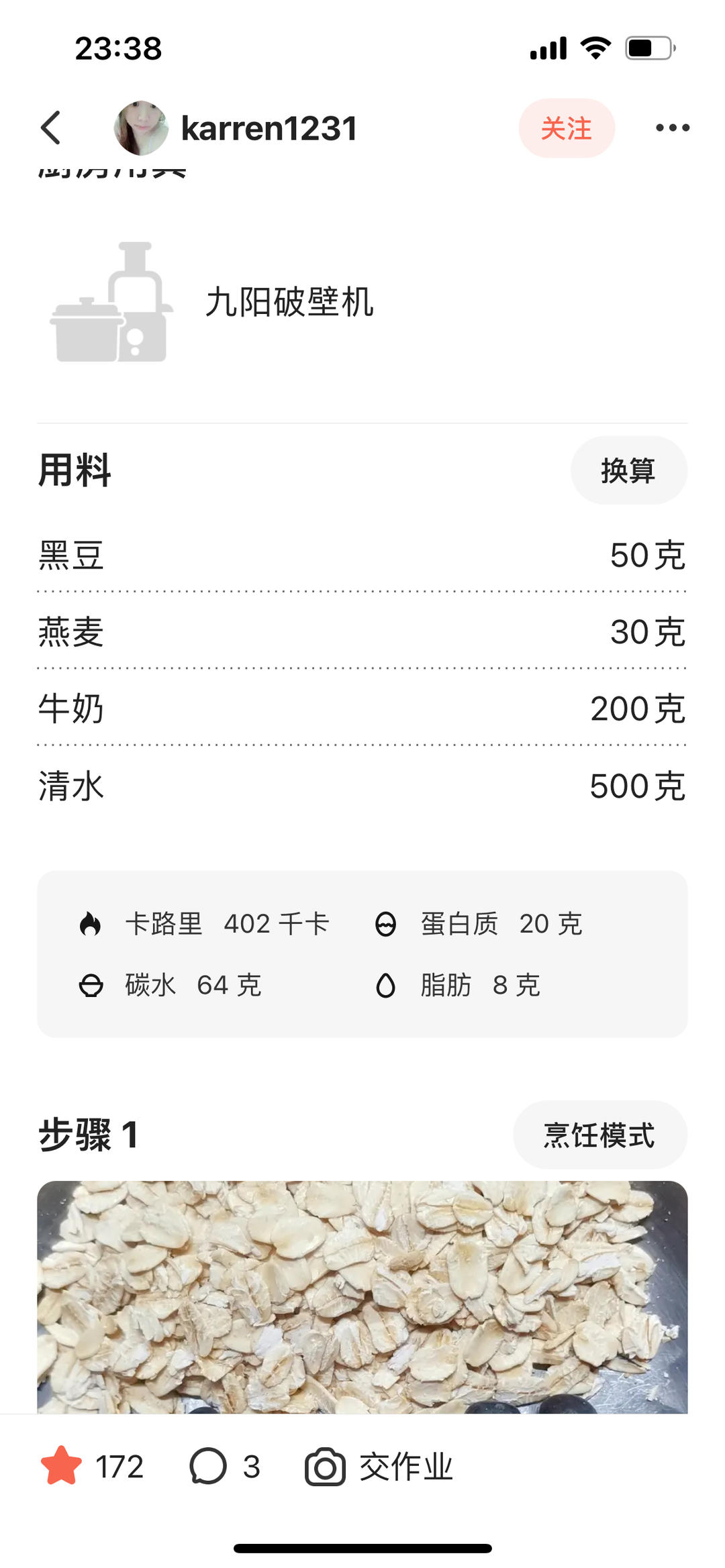
Task: Enter 烹饪模式 cooking mode
Action: click(x=599, y=1135)
